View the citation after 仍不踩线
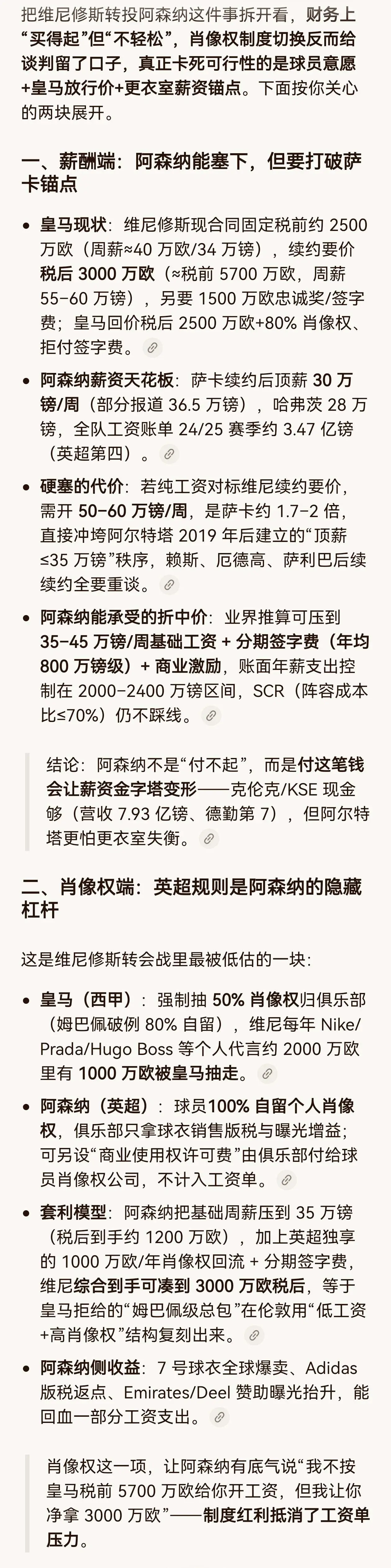The width and height of the screenshot is (391, 1568). pyautogui.click(x=211, y=715)
